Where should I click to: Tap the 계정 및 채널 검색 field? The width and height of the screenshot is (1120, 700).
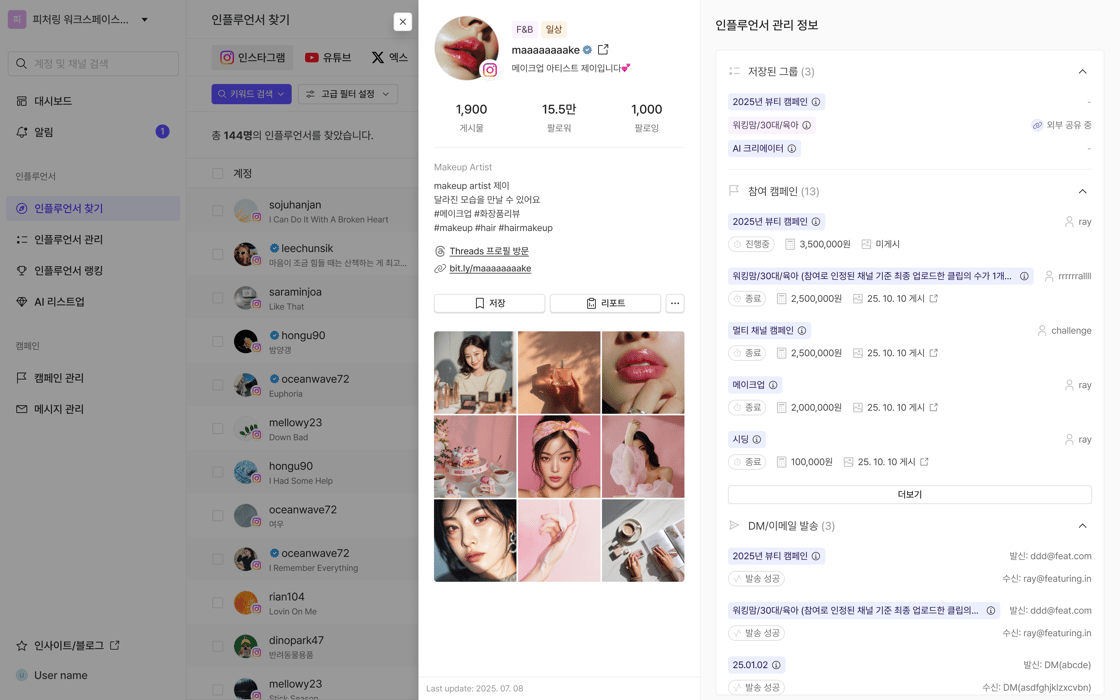pyautogui.click(x=93, y=64)
